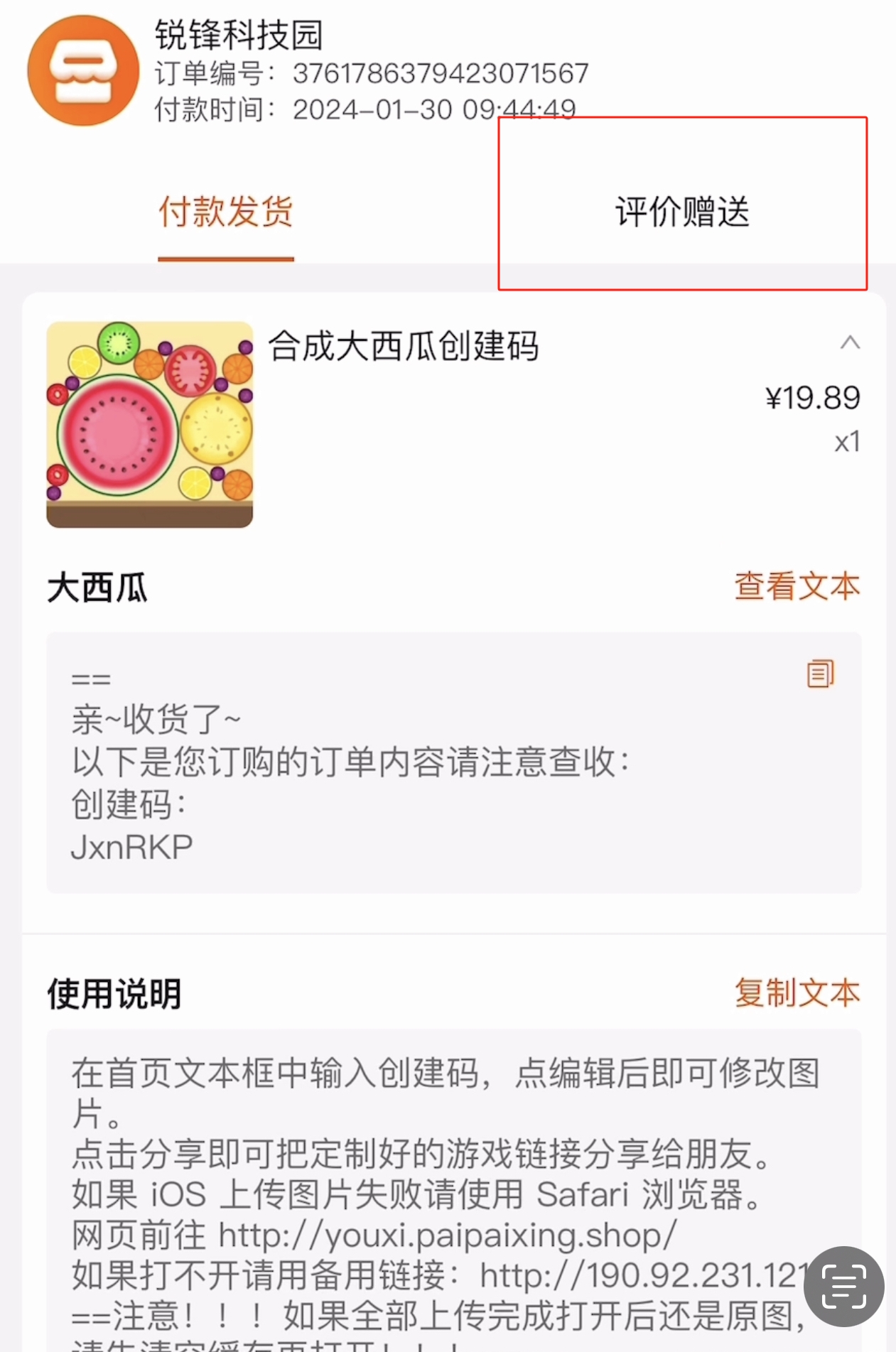Tap the payment time 2024-01-30 09:44:49

[x=435, y=109]
